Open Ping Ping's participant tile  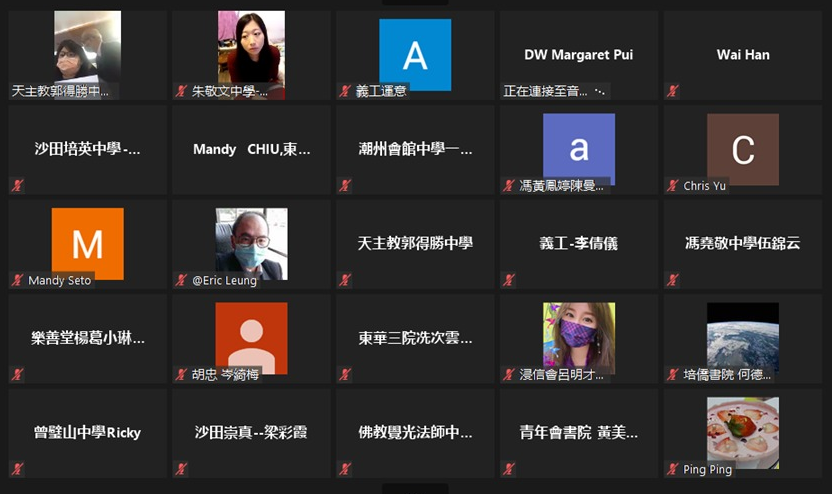coord(743,432)
